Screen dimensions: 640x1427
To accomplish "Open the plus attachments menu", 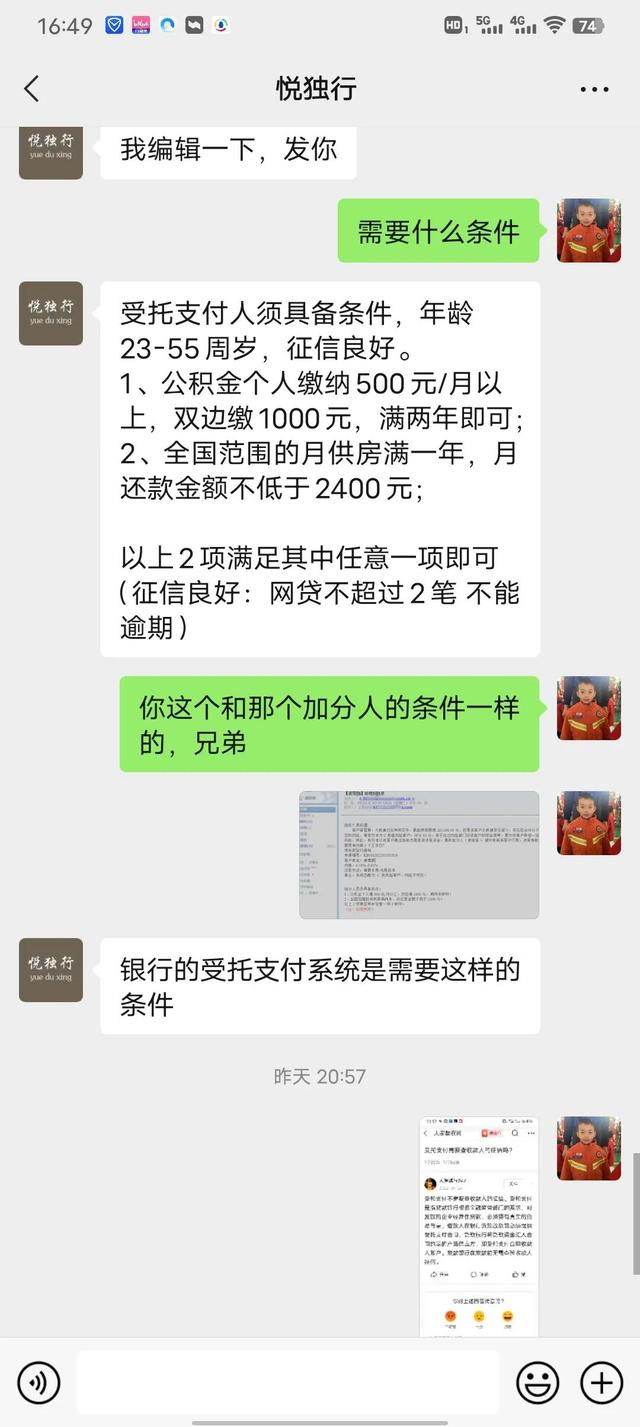I will (601, 1383).
